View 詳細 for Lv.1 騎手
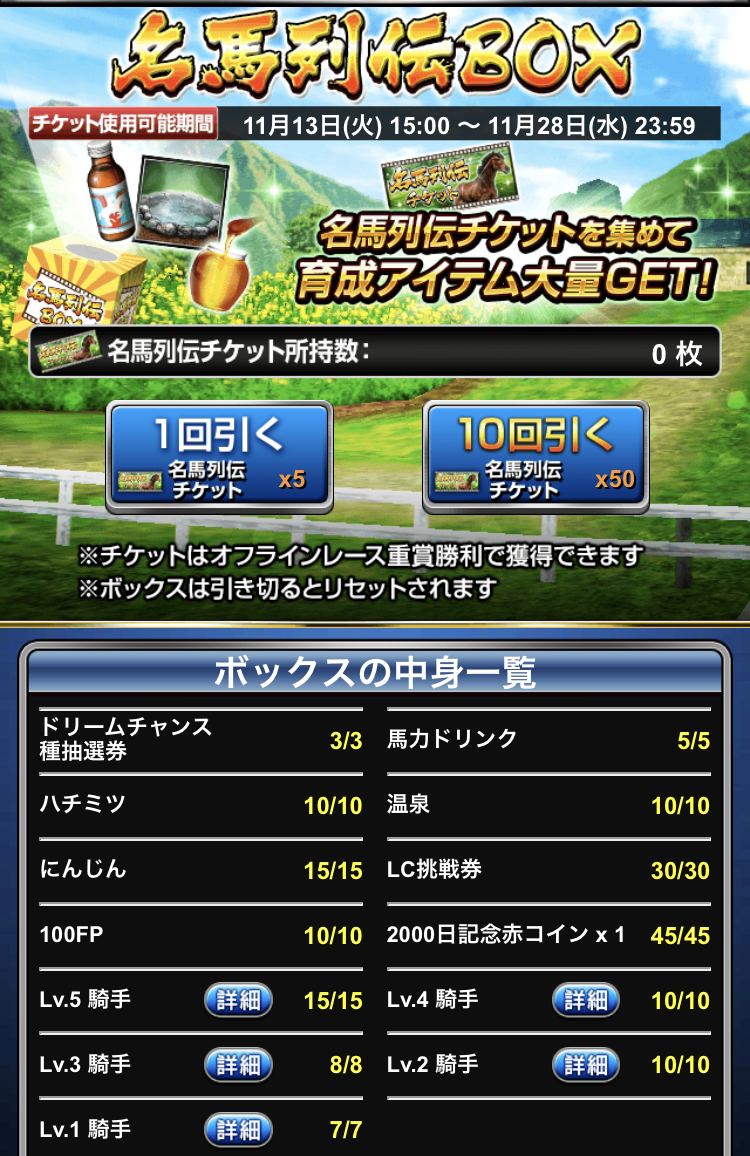750x1156 pixels. coord(238,1130)
